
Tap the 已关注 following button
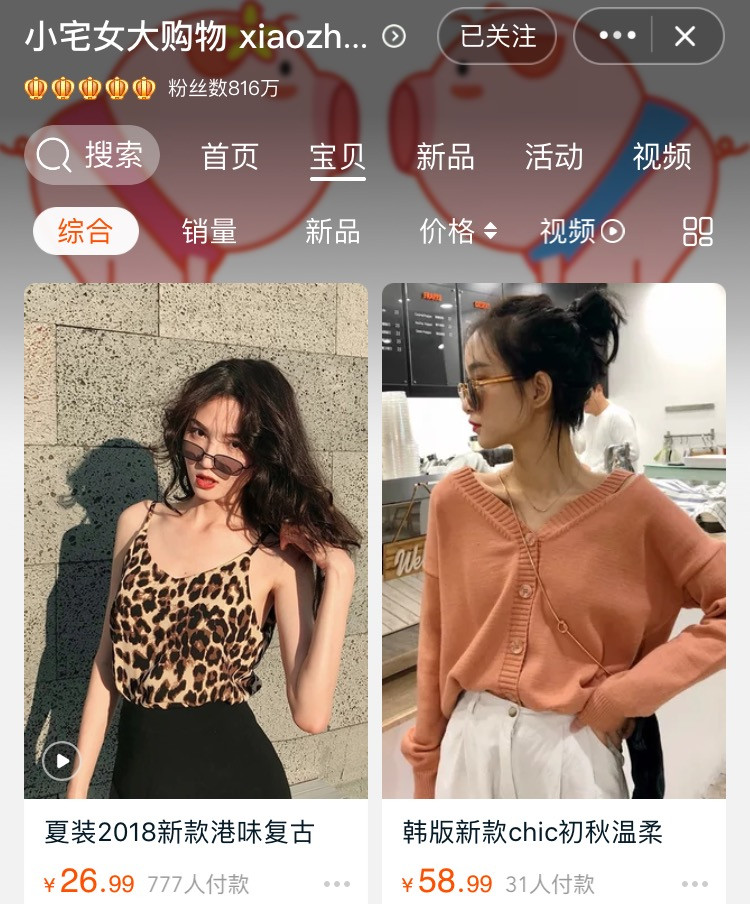click(497, 37)
